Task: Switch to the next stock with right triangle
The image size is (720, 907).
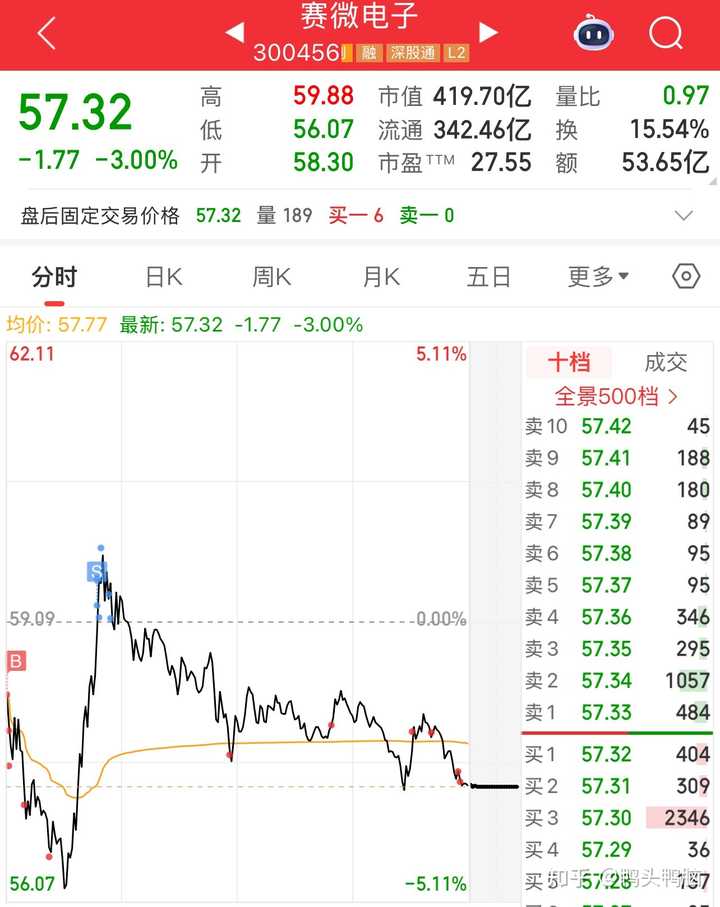Action: click(488, 33)
